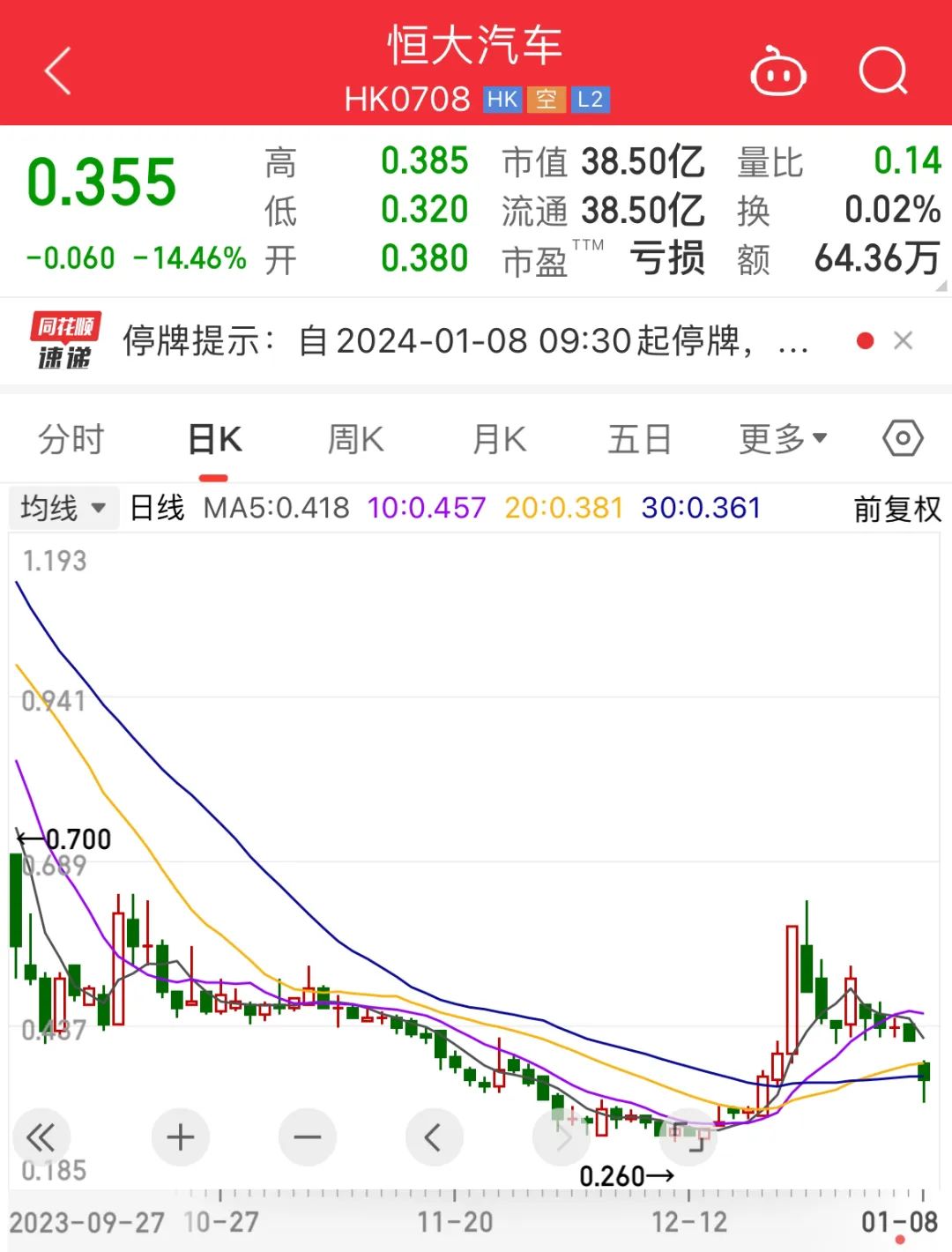Change the 前复权 adjustment setting
This screenshot has width=952, height=1252.
tap(896, 509)
